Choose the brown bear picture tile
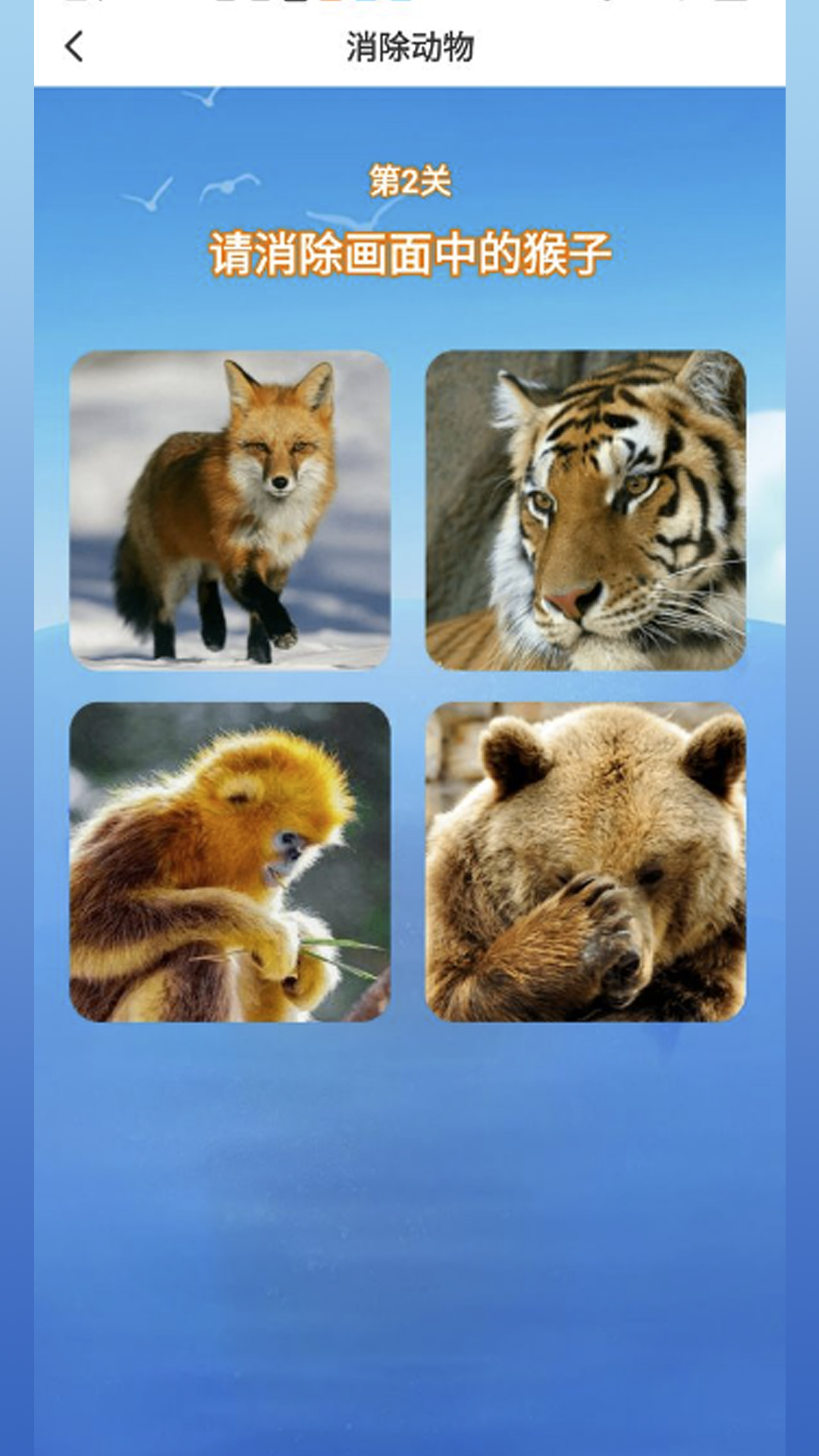819x1456 pixels. click(x=585, y=861)
